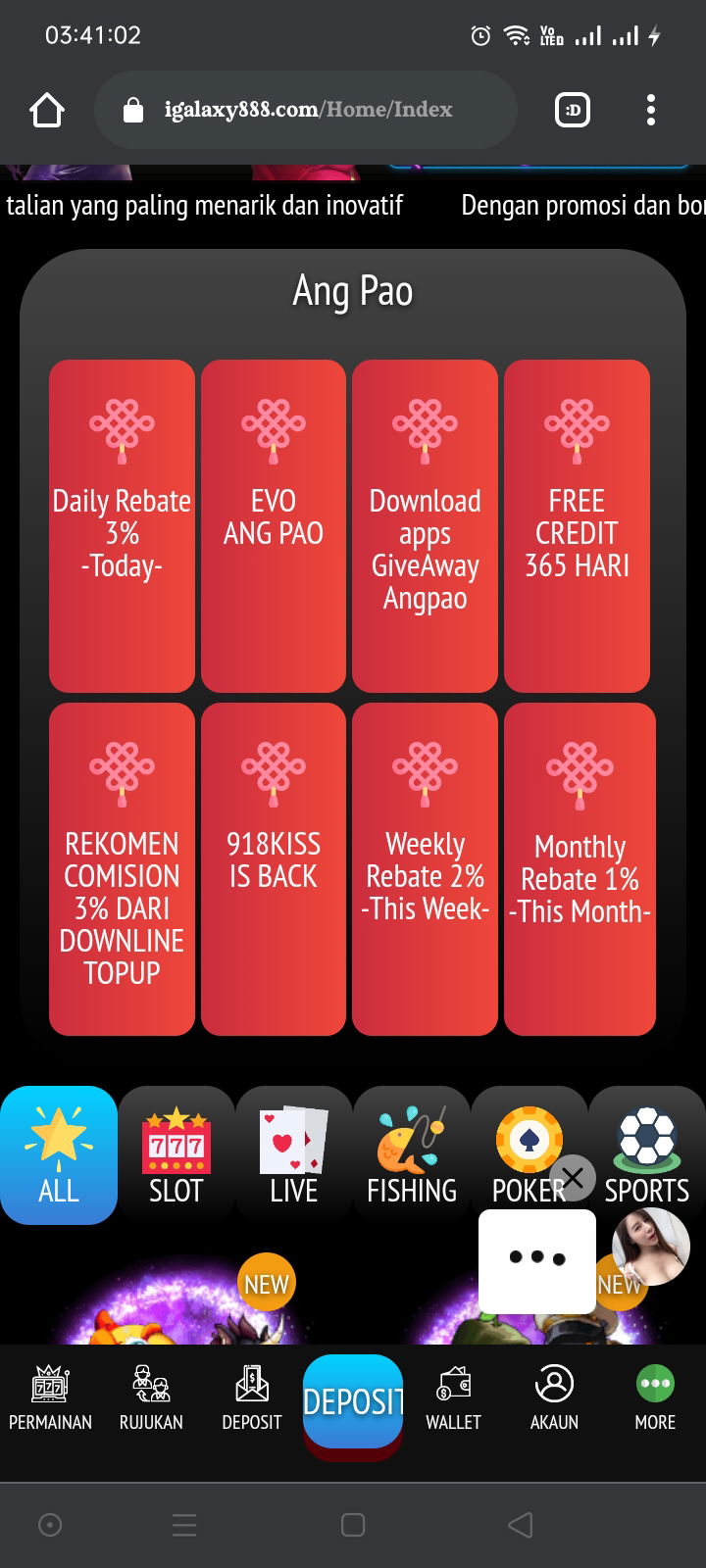Image resolution: width=706 pixels, height=1568 pixels.
Task: Open the WALLET tab
Action: pyautogui.click(x=453, y=1398)
